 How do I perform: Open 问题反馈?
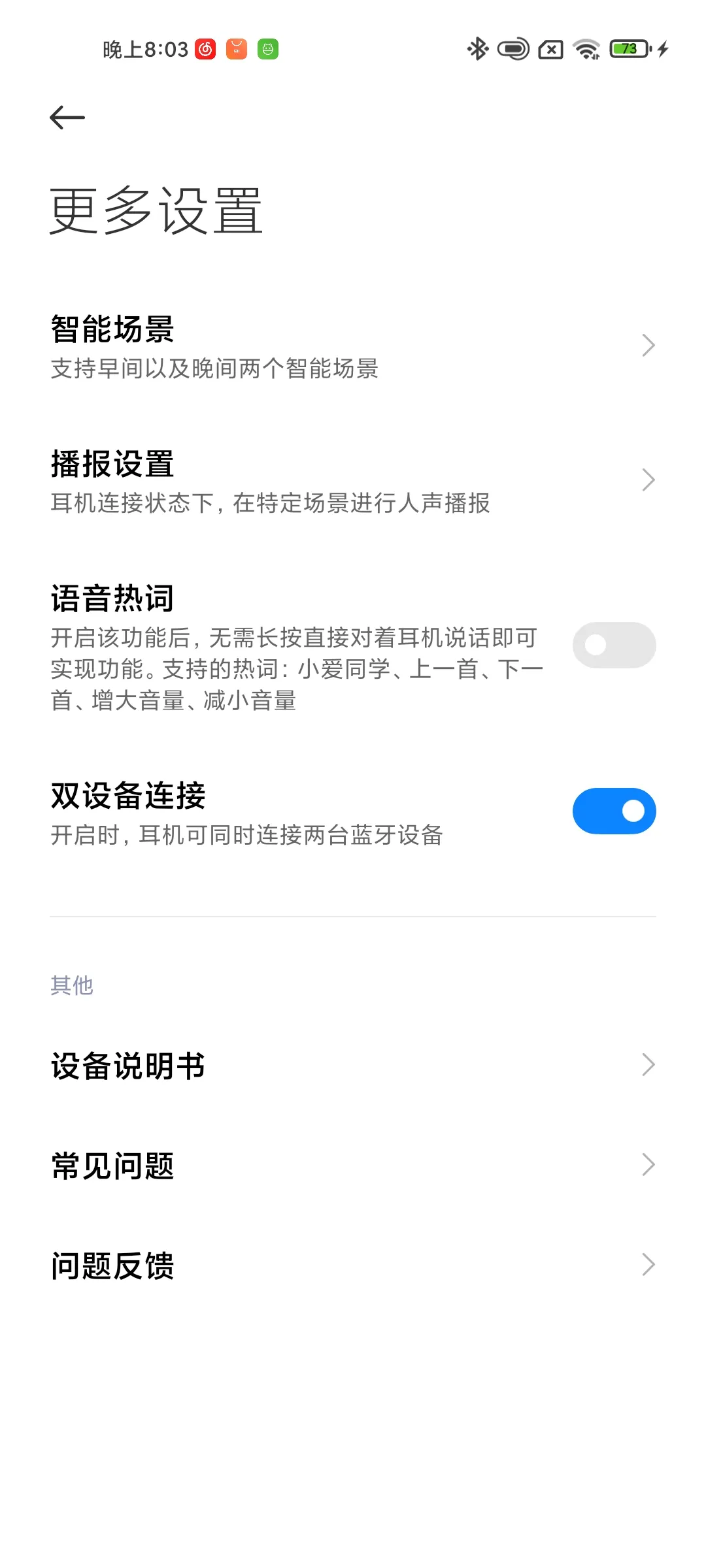(x=353, y=1265)
